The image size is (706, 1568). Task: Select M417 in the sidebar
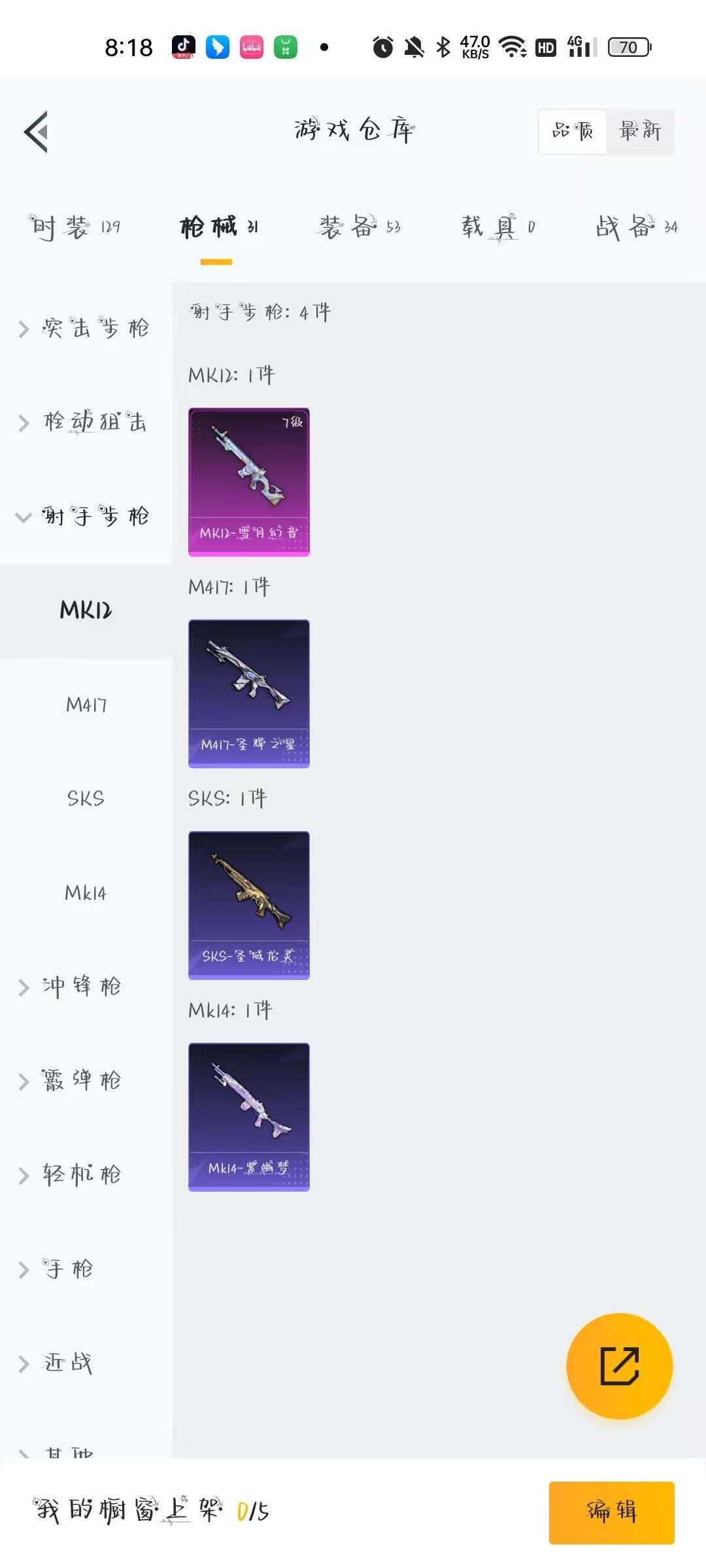(x=86, y=705)
